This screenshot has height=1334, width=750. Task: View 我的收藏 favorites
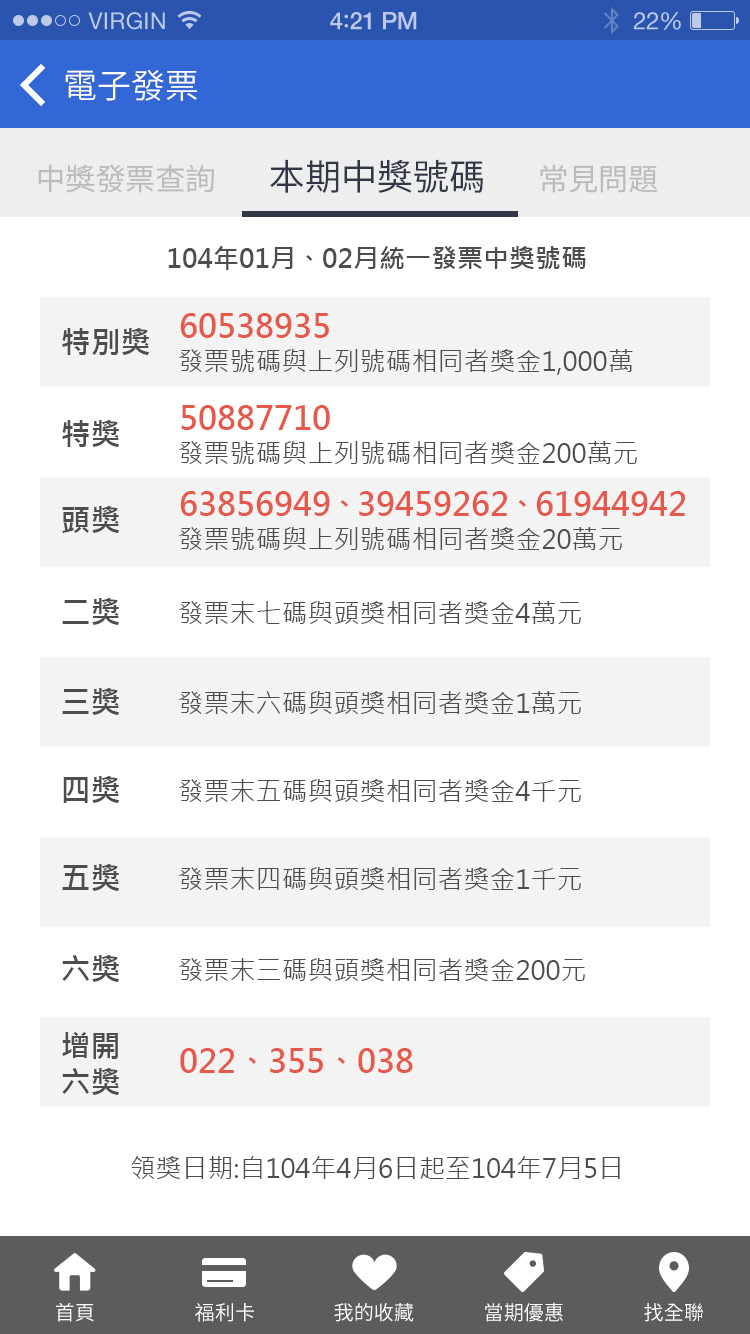pos(374,1286)
